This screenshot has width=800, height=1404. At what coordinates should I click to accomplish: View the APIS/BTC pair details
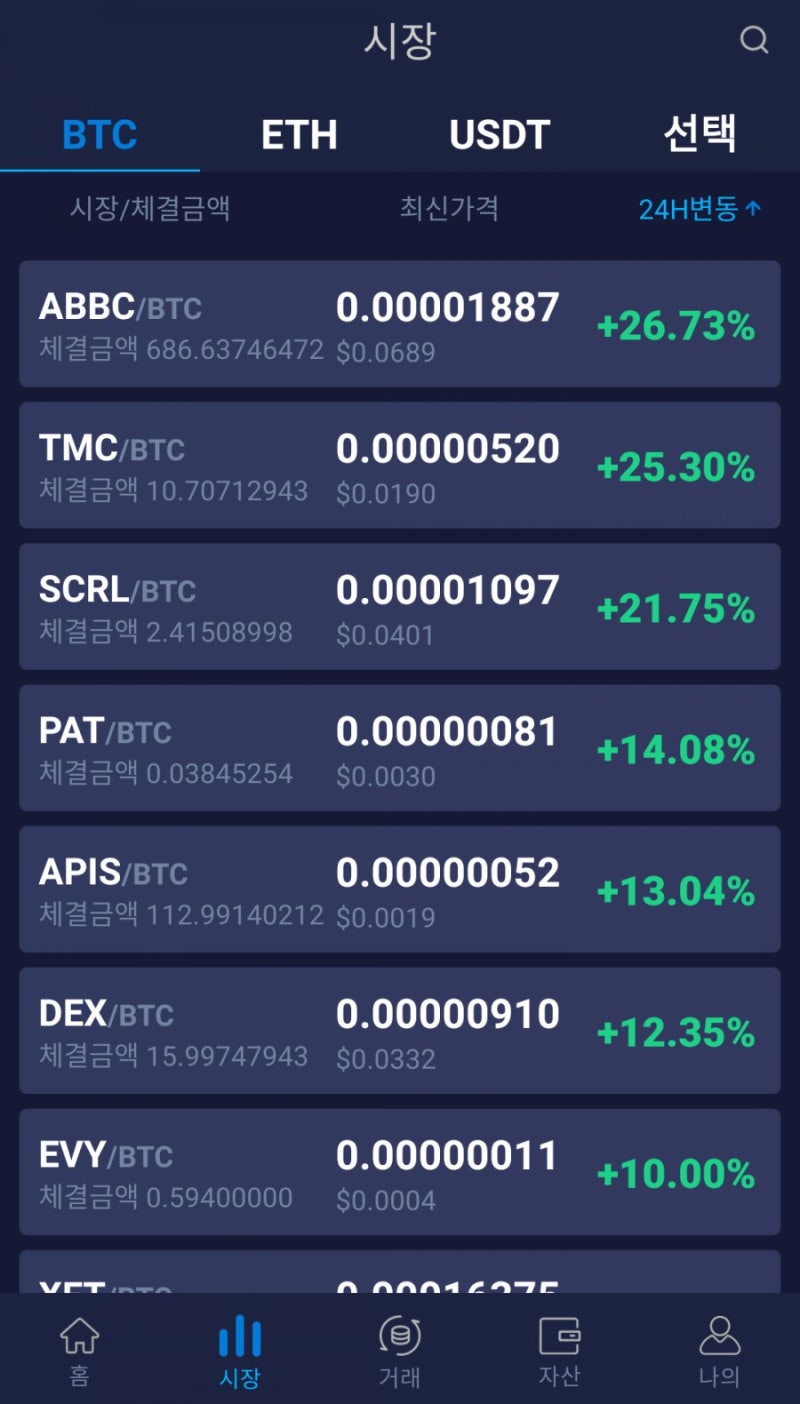399,889
